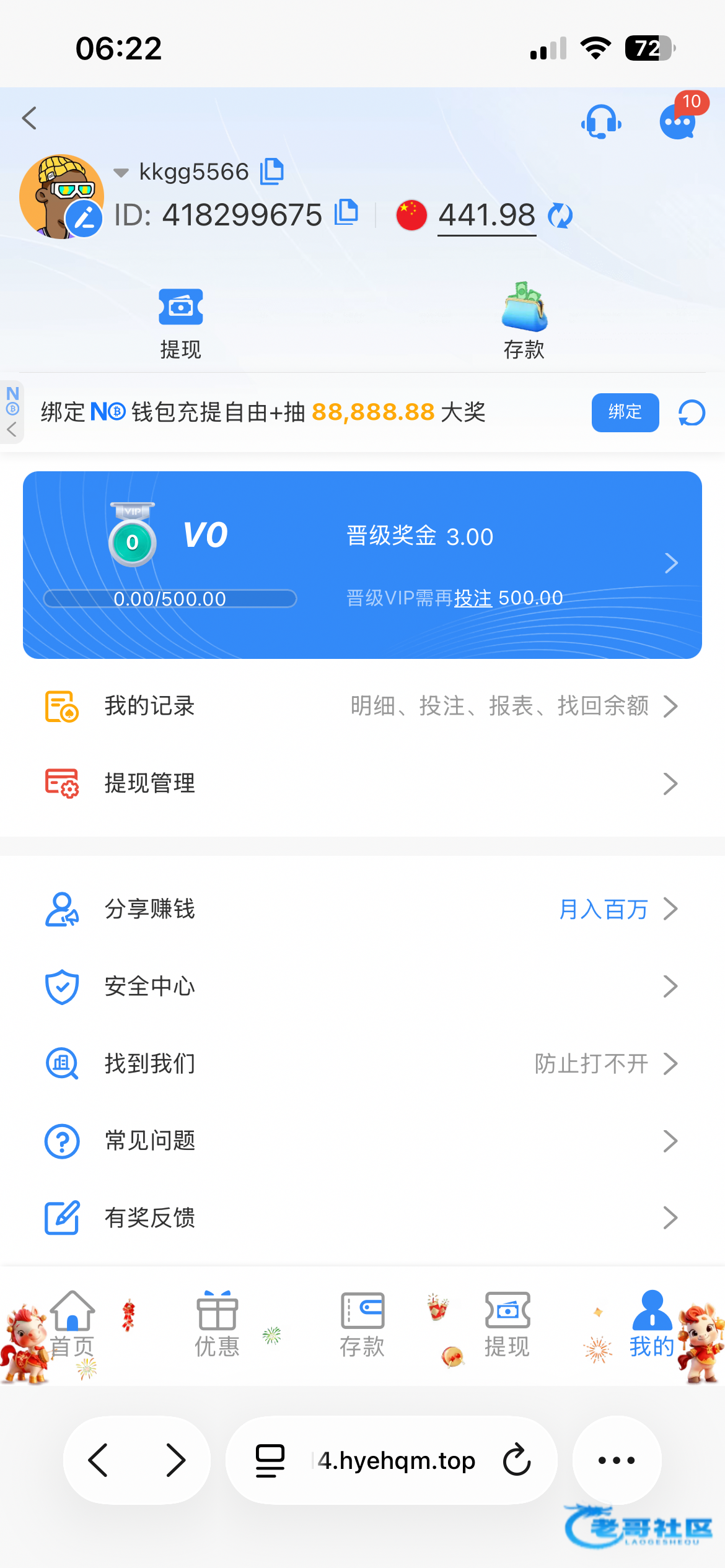
Task: Refresh the 441.98 balance
Action: coord(560,216)
